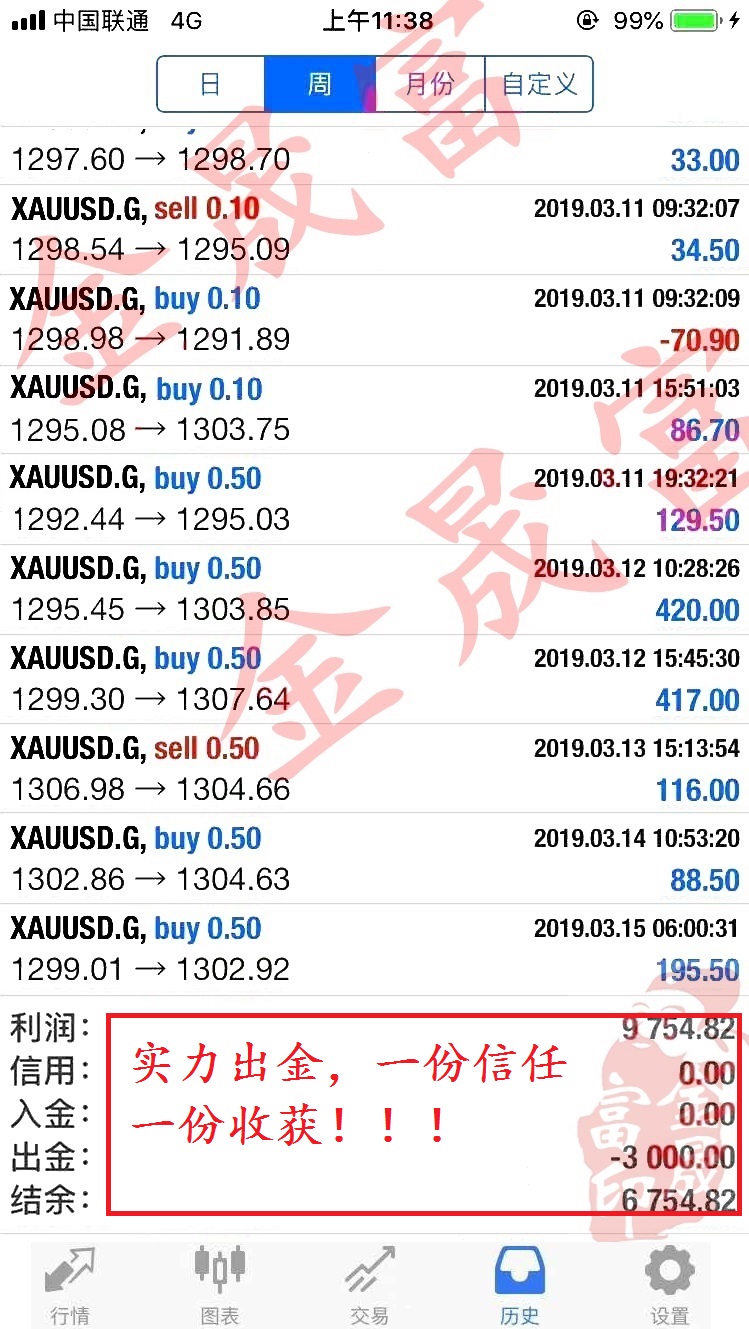View the trade dated 2019.03.11 19:32:21
Screen dimensions: 749x1329
coord(374,500)
